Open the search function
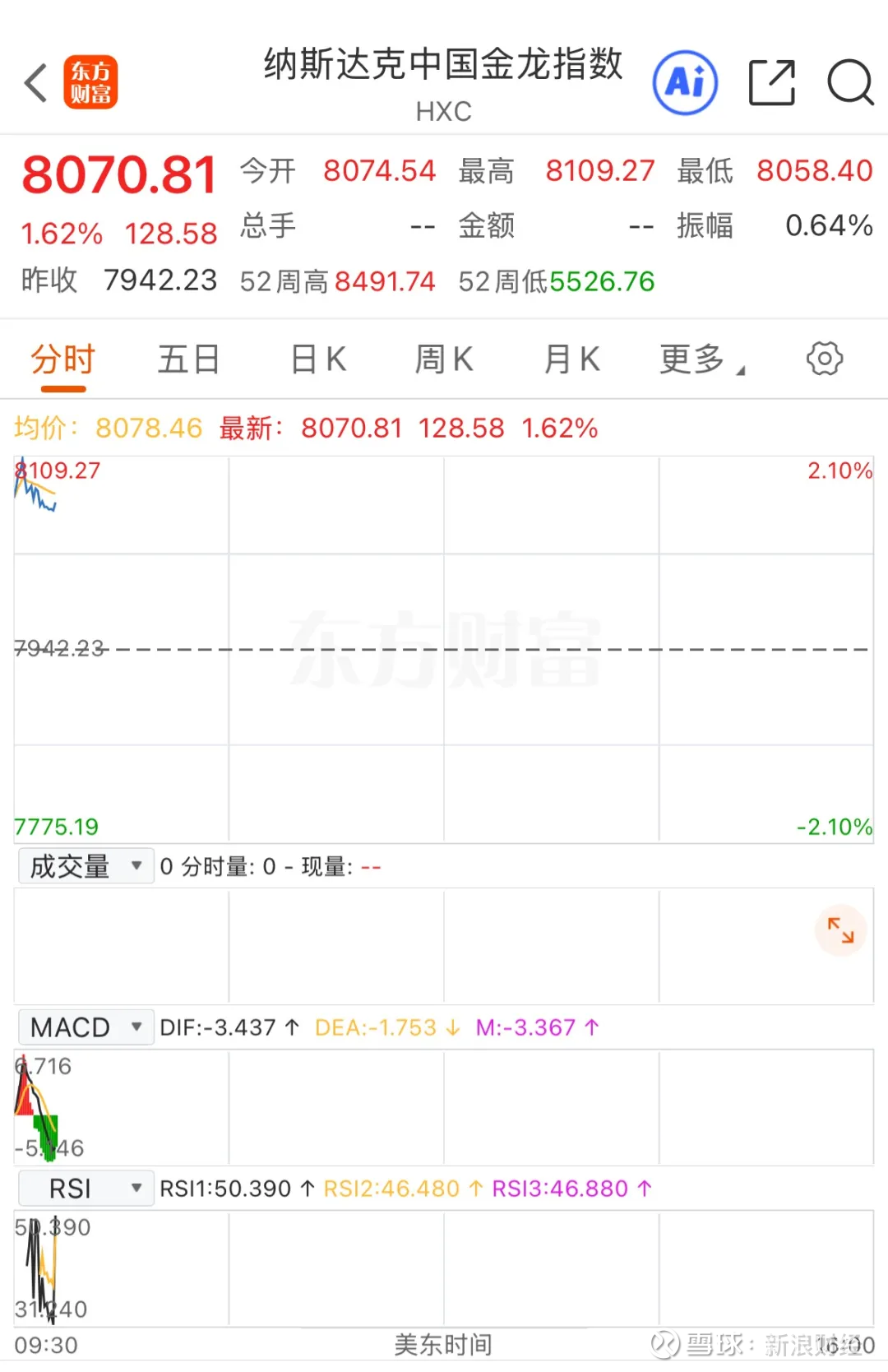The image size is (888, 1372). [851, 83]
